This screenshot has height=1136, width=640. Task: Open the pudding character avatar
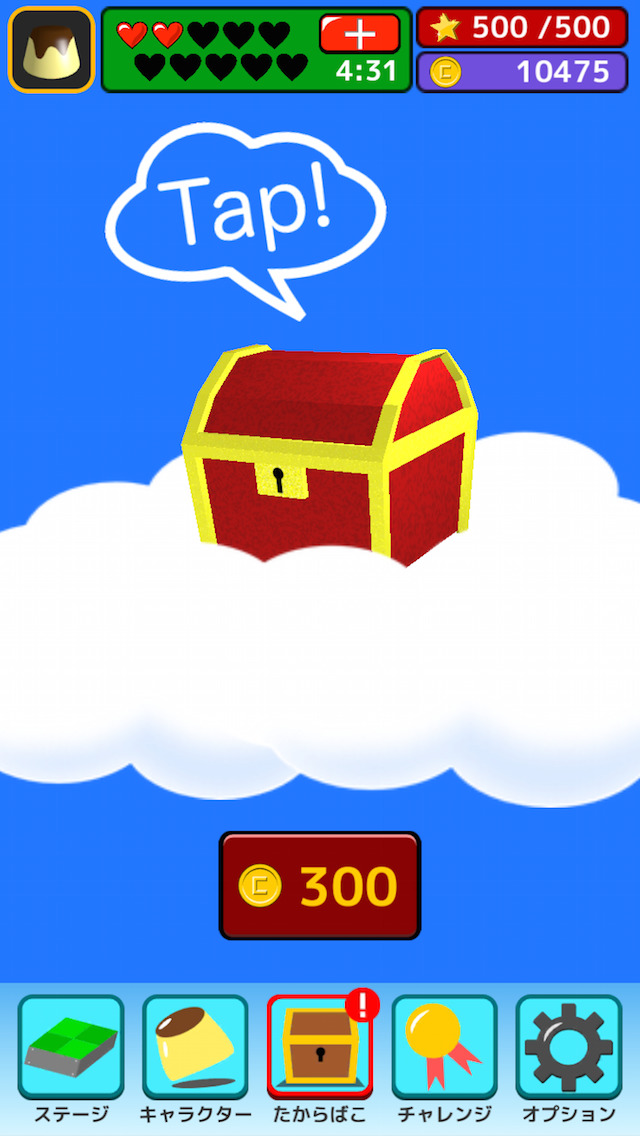(51, 49)
